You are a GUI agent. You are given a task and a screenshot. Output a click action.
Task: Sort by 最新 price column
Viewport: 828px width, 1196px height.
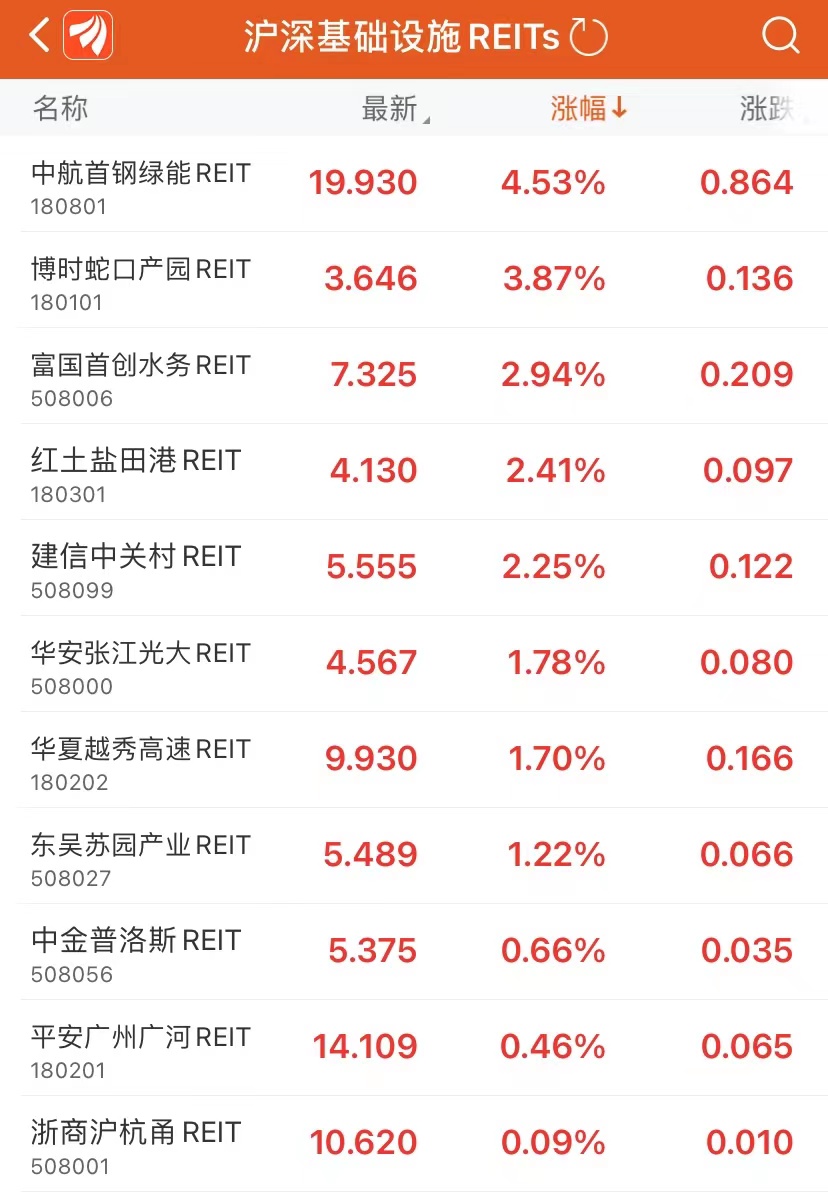(391, 109)
